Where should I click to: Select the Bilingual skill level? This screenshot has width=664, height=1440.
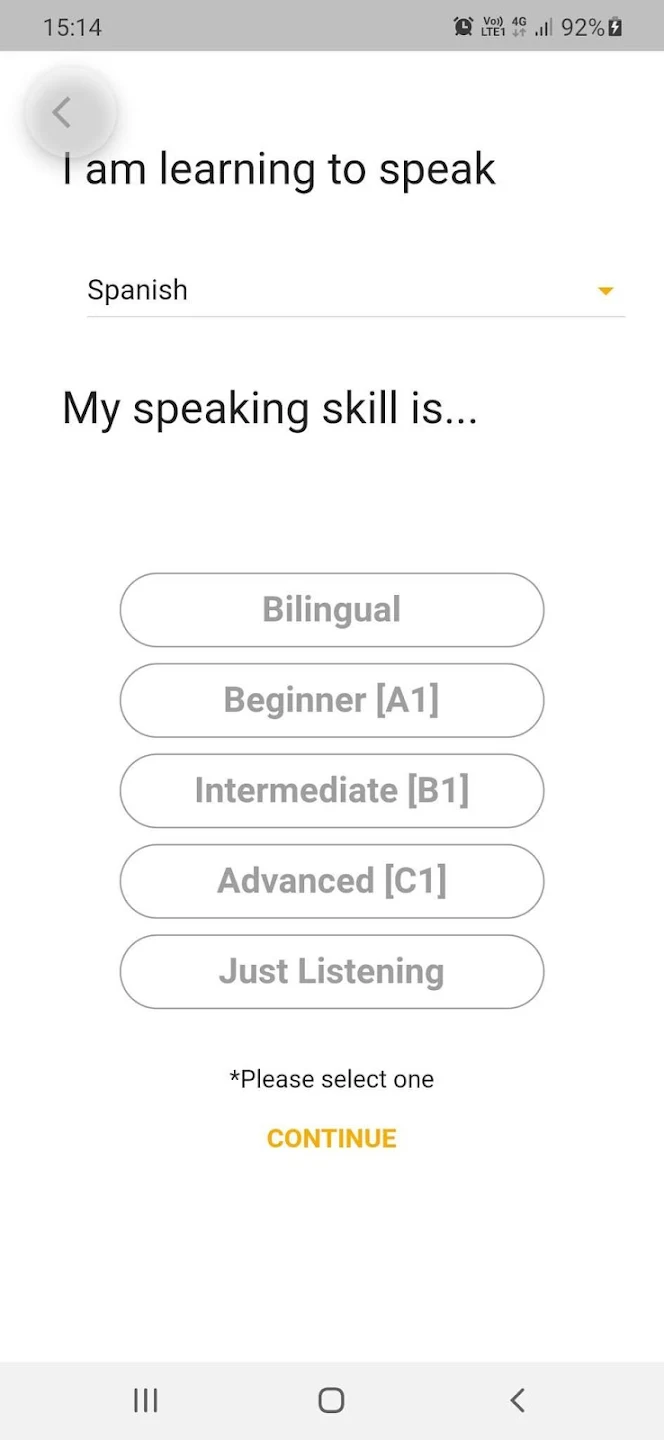coord(332,610)
